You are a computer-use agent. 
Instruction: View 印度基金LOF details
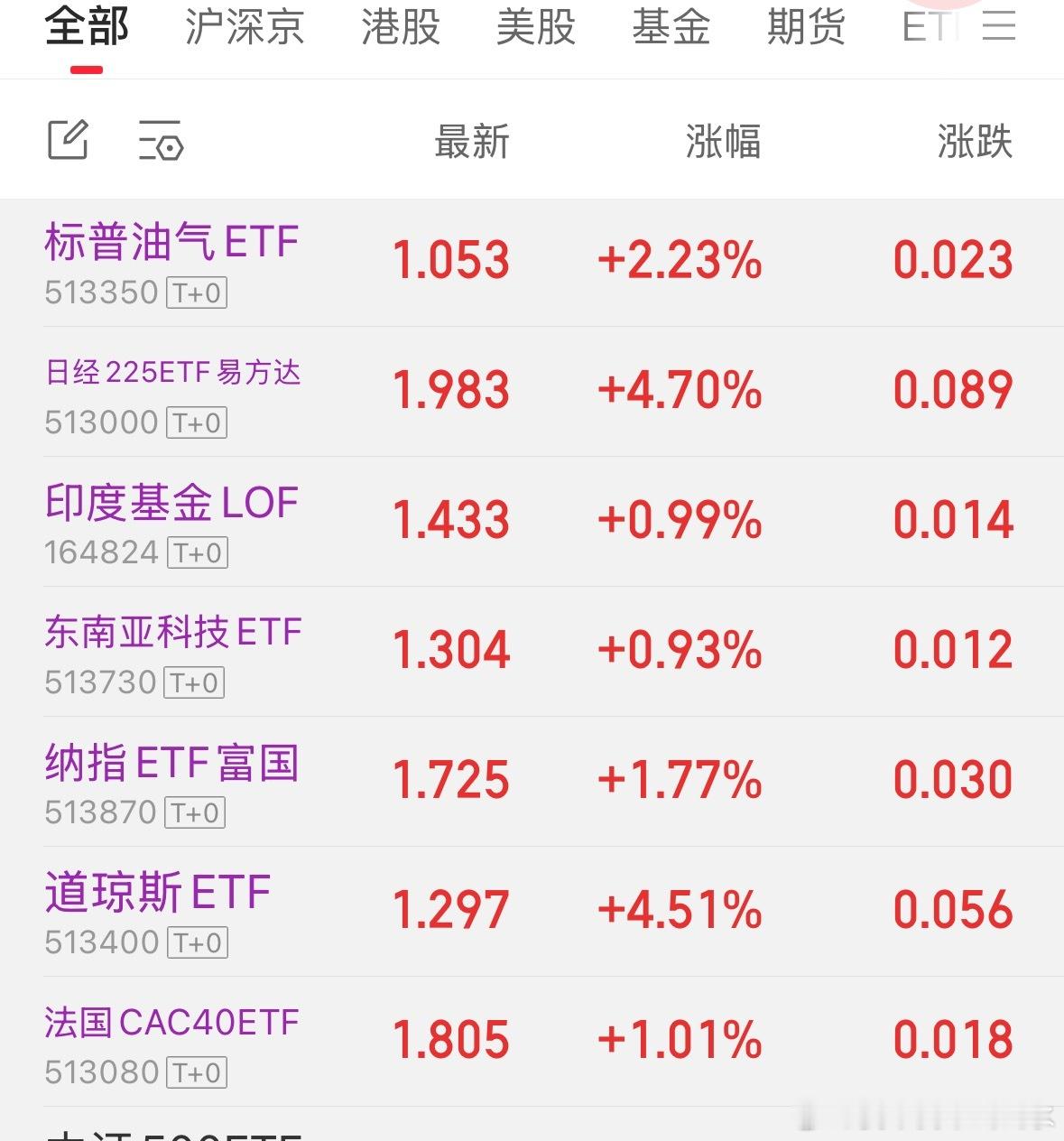pyautogui.click(x=171, y=522)
